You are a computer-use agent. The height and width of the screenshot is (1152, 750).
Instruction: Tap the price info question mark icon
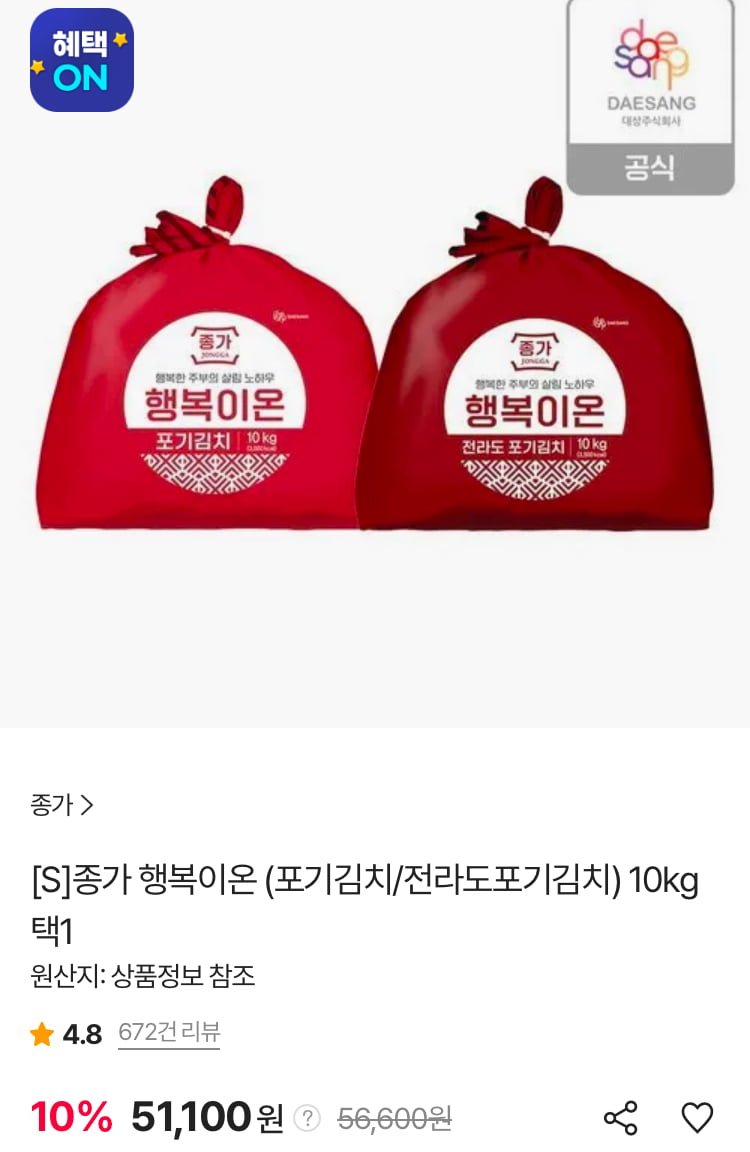pyautogui.click(x=309, y=1118)
